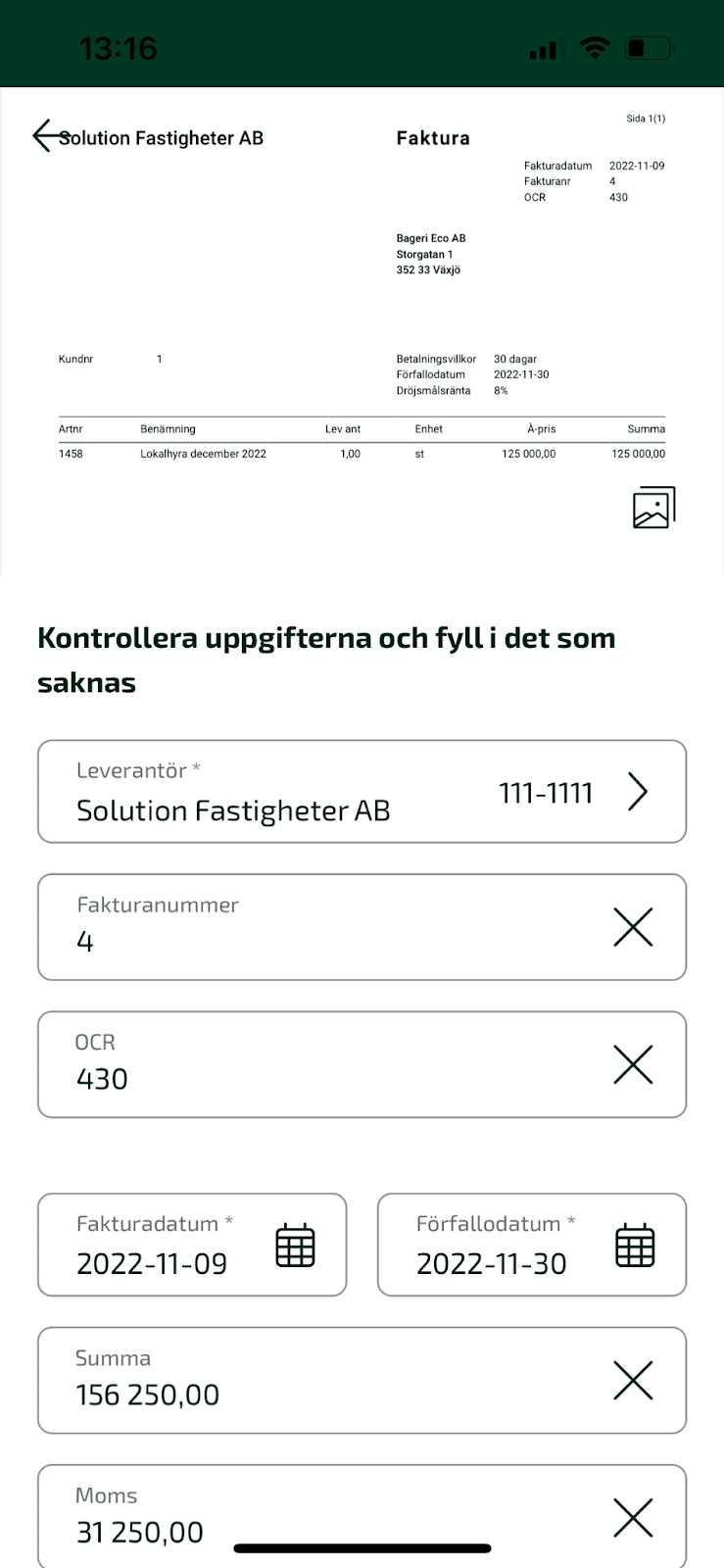Edit the OCR number field
This screenshot has width=724, height=1568.
(x=323, y=1064)
